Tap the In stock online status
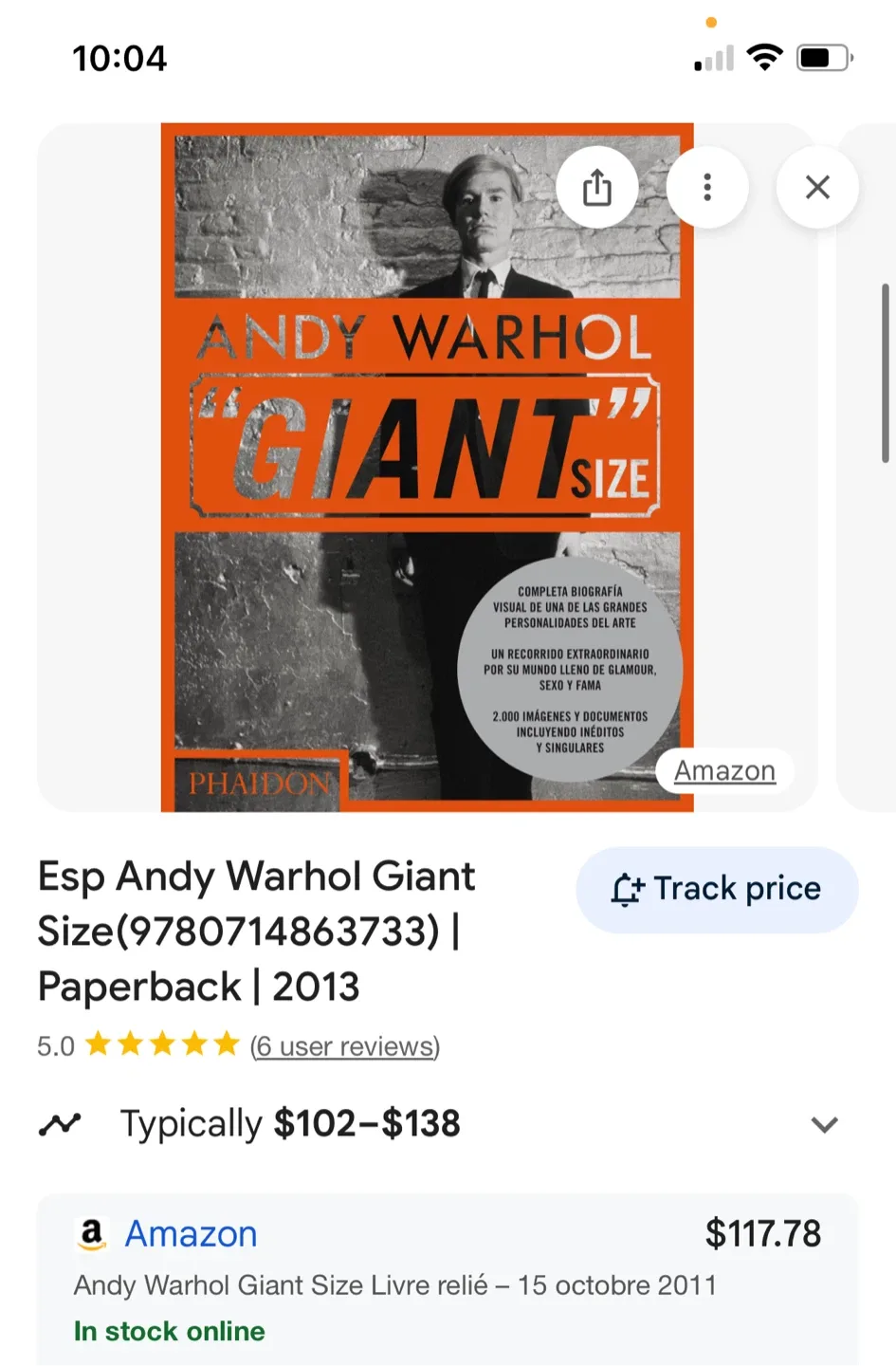The height and width of the screenshot is (1366, 896). (x=169, y=1331)
